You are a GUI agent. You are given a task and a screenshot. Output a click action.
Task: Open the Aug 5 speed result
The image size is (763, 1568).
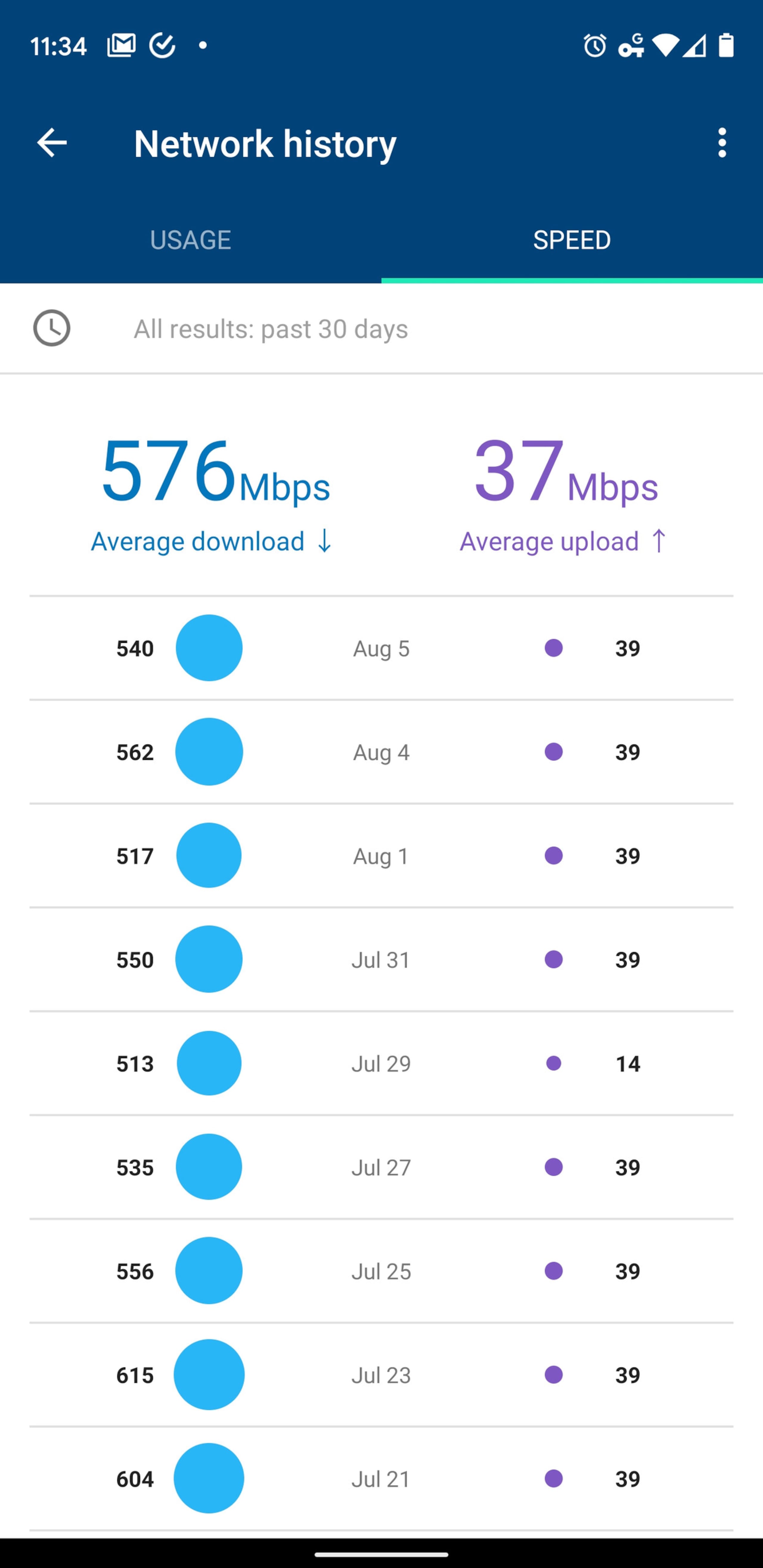point(381,648)
